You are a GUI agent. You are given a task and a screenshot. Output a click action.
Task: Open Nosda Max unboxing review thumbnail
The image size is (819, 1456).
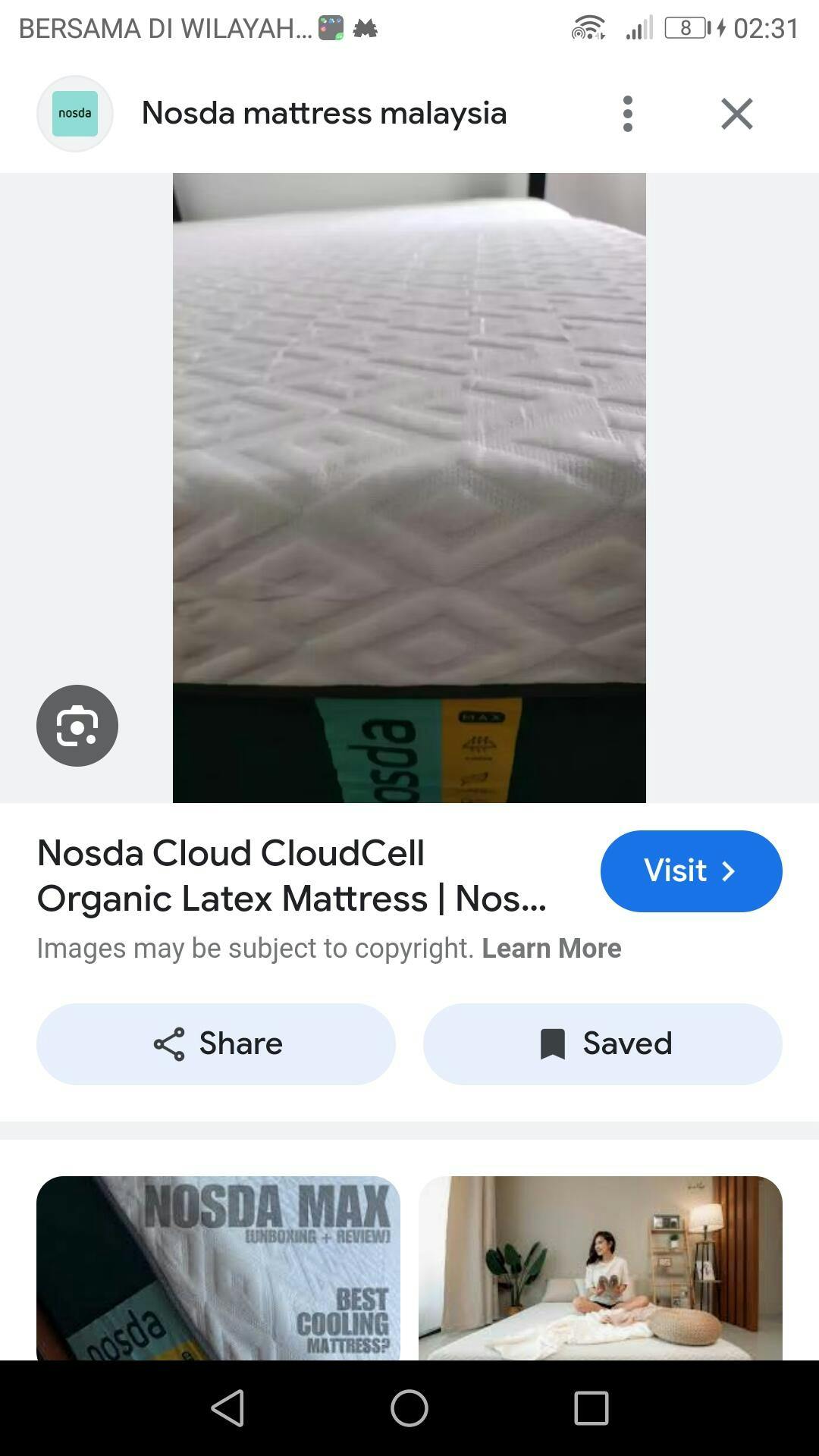(x=218, y=1267)
